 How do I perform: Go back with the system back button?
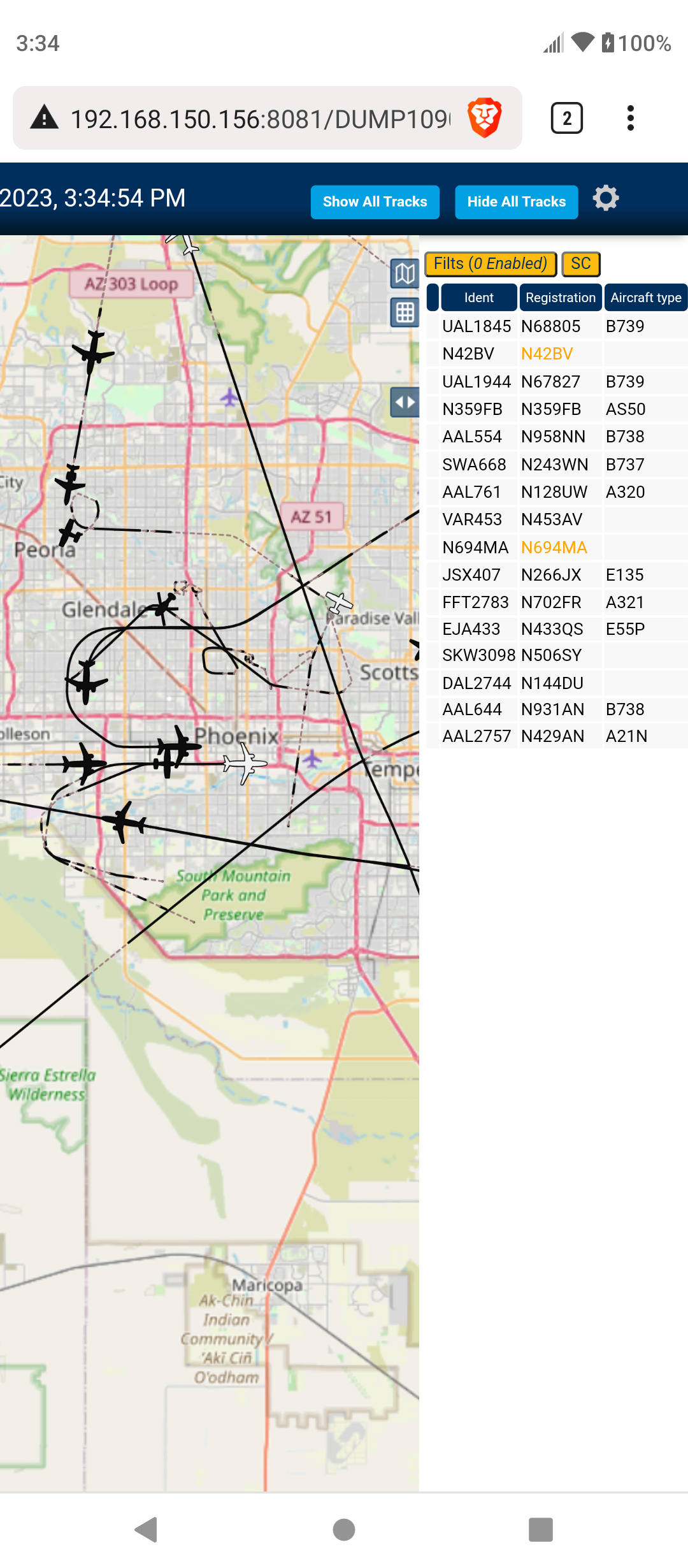[x=147, y=1530]
